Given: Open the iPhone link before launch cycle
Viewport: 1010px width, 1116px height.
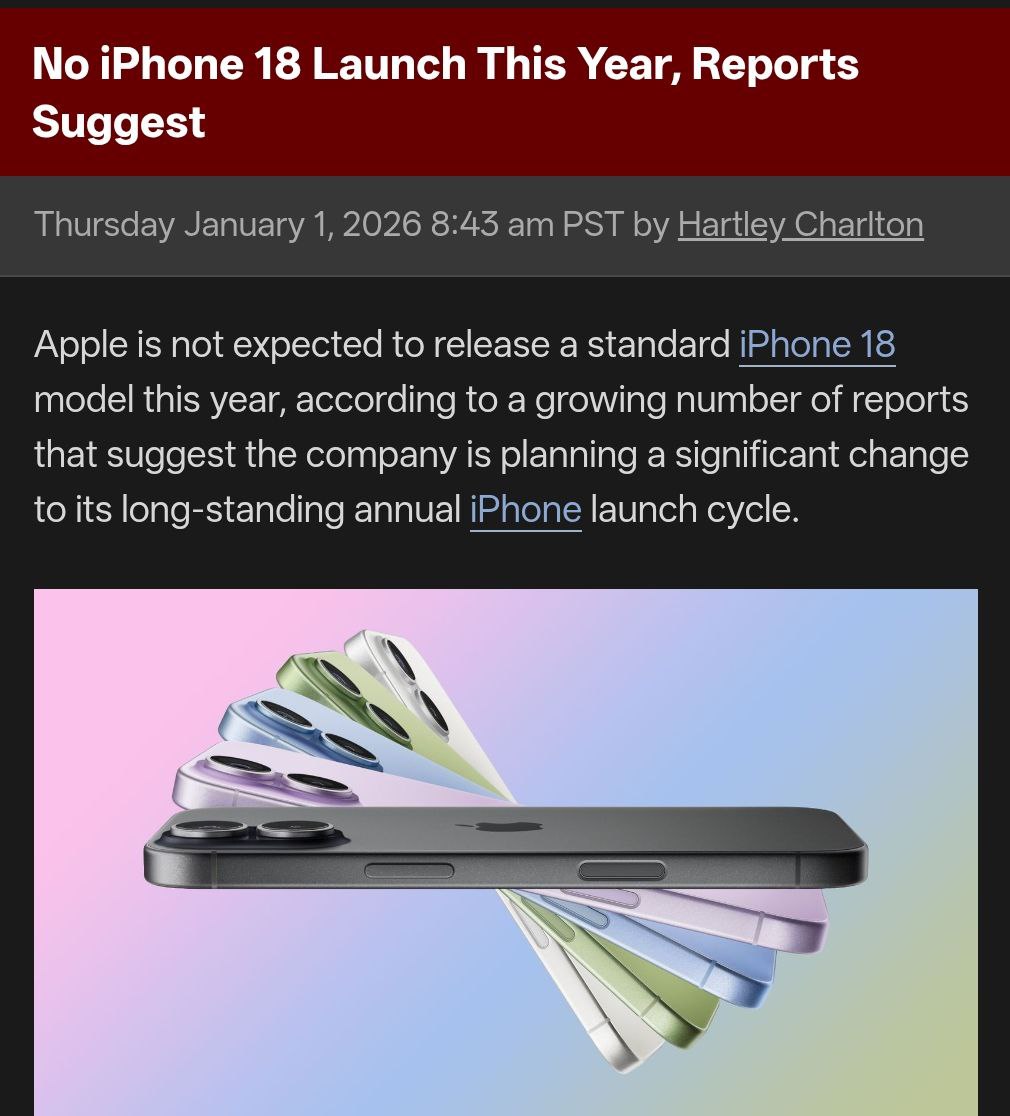Looking at the screenshot, I should pos(525,510).
